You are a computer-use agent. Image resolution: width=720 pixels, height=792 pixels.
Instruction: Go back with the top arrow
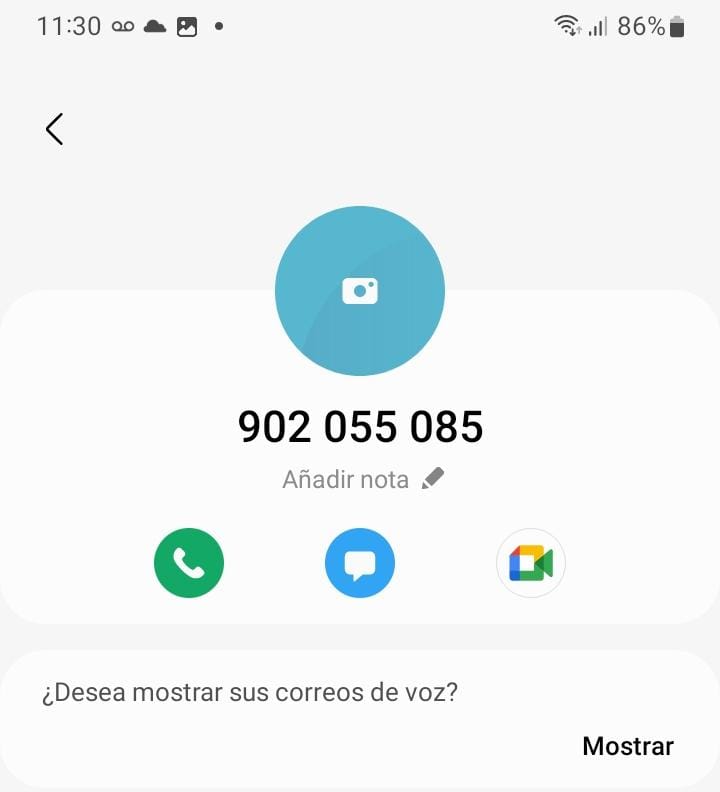54,129
